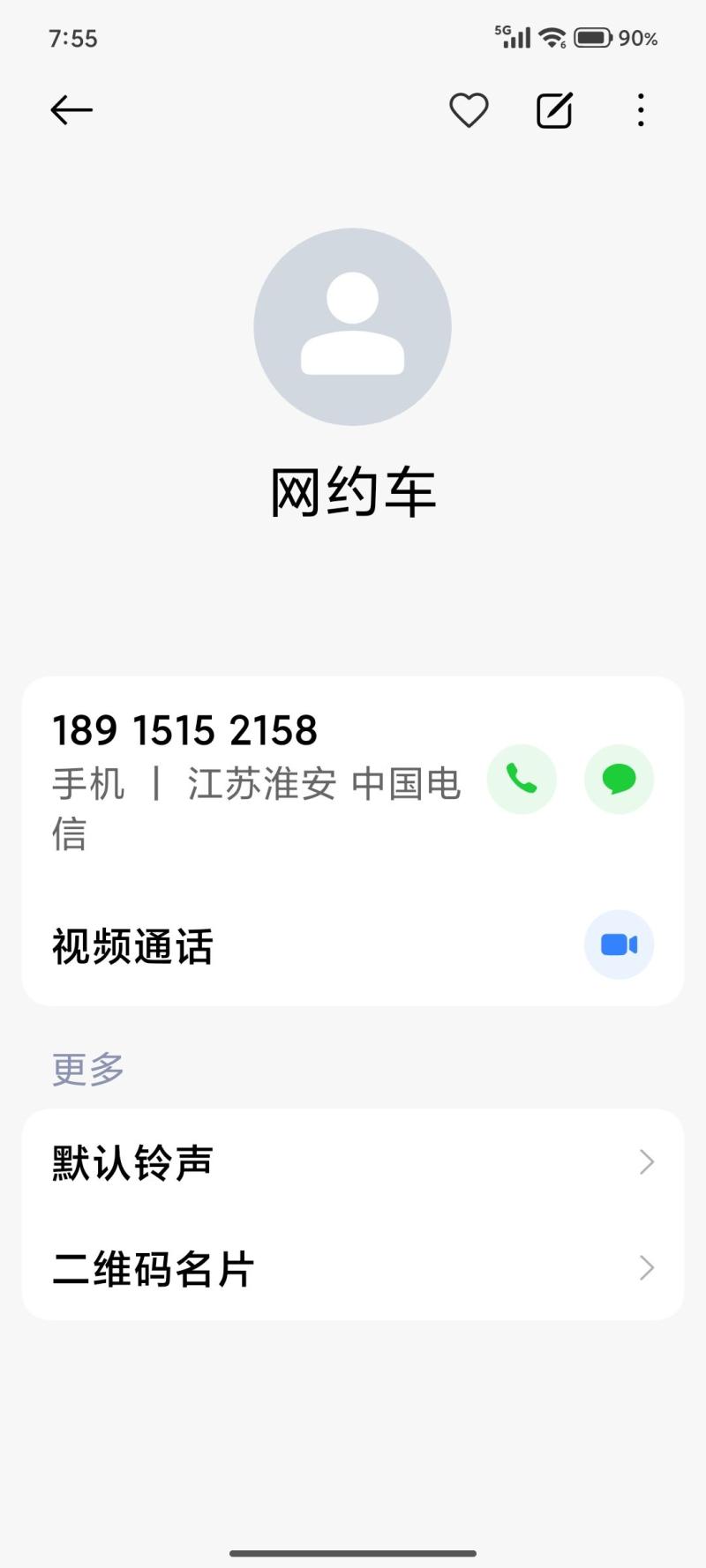706x1568 pixels.
Task: Open the 二维码名片 QR code card
Action: tap(353, 1268)
